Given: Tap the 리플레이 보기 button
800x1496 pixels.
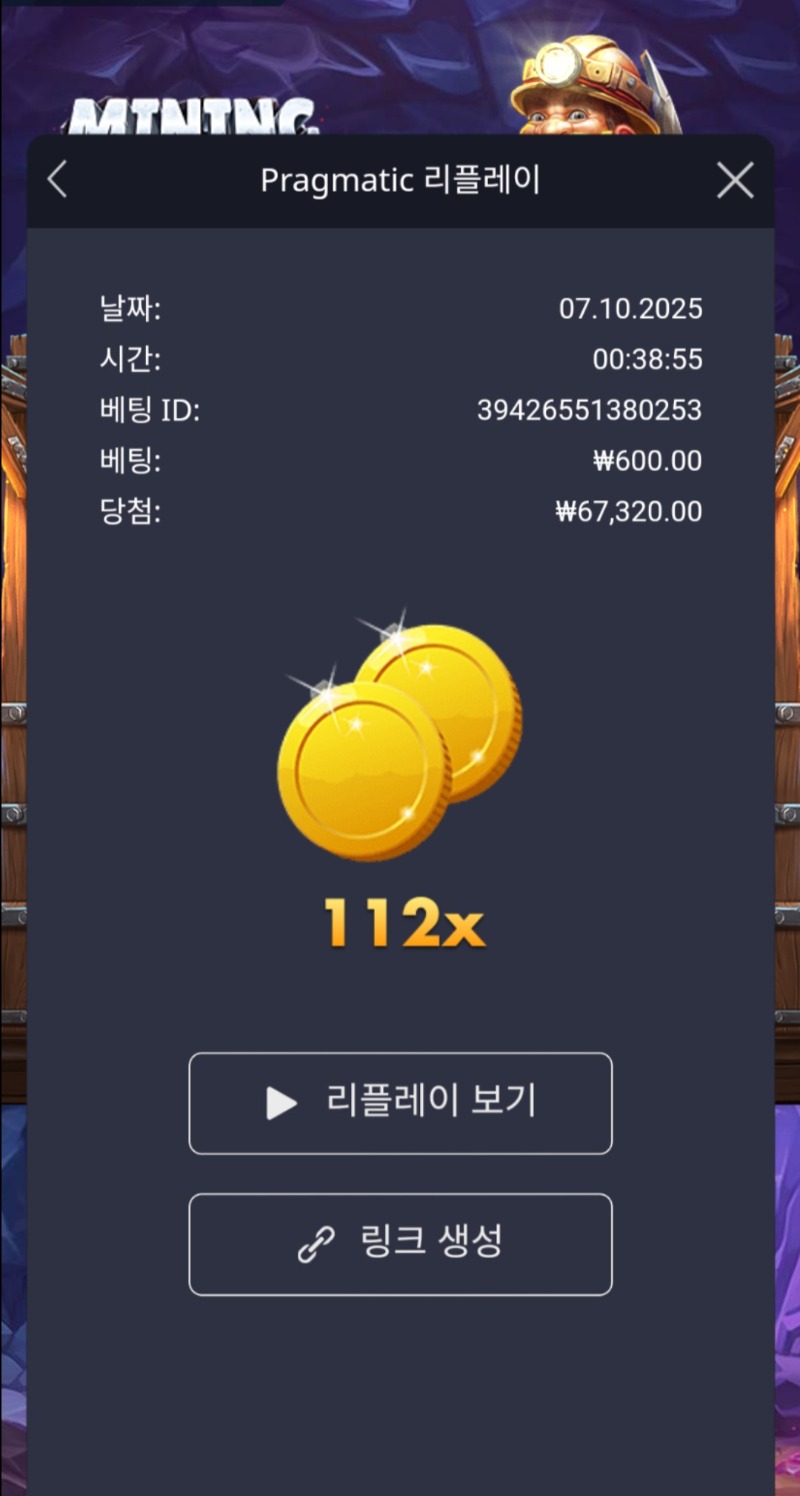Looking at the screenshot, I should 400,1103.
